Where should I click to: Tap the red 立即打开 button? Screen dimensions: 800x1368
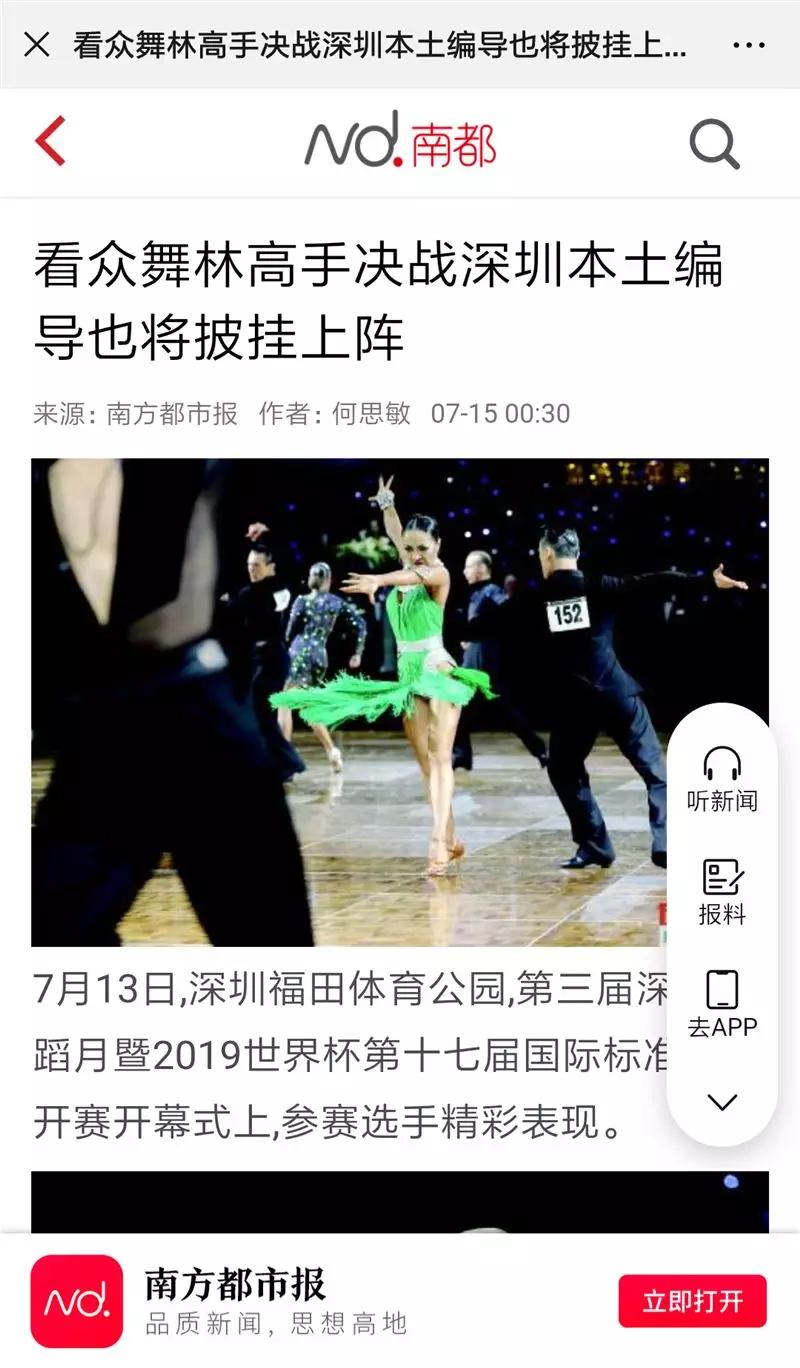(x=692, y=1301)
